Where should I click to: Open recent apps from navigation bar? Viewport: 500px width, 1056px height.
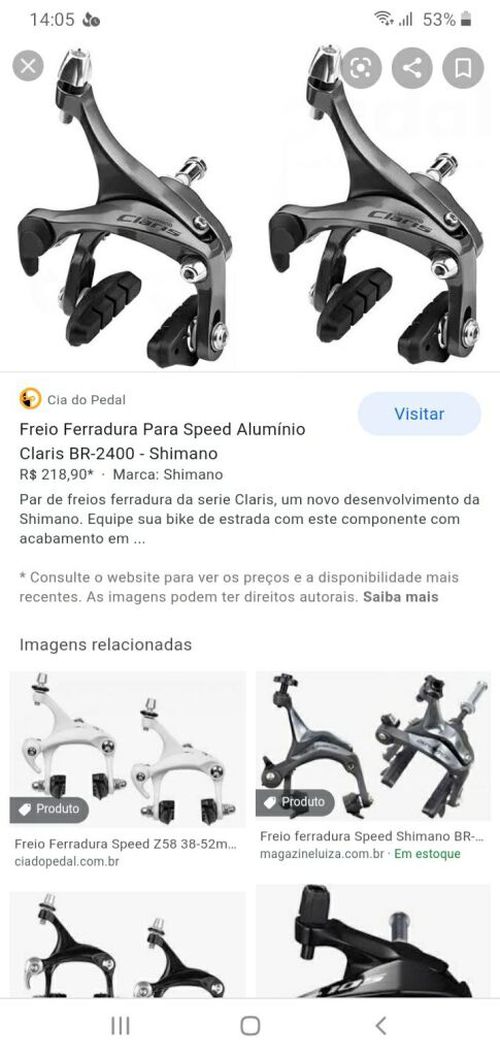pos(120,1026)
